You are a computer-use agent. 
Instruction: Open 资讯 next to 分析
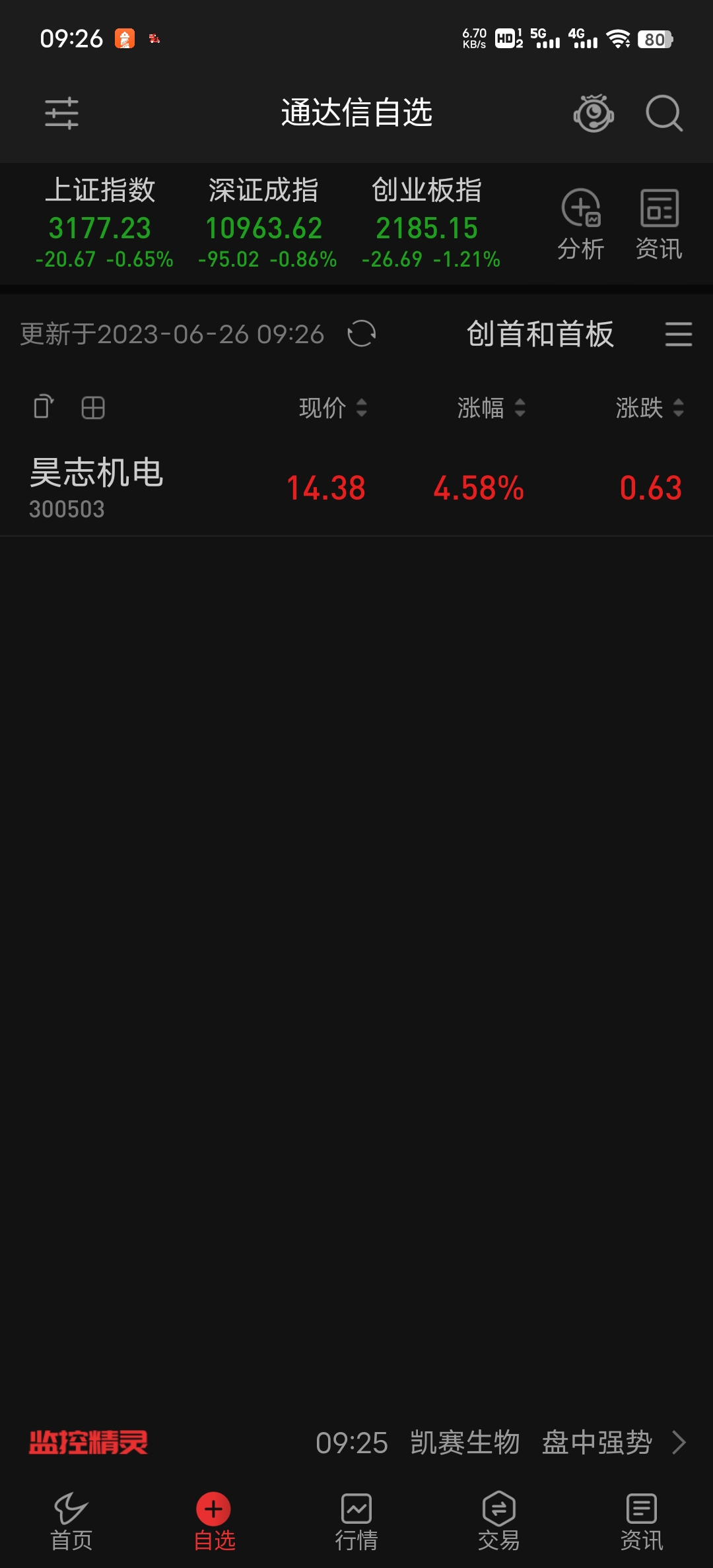point(659,224)
